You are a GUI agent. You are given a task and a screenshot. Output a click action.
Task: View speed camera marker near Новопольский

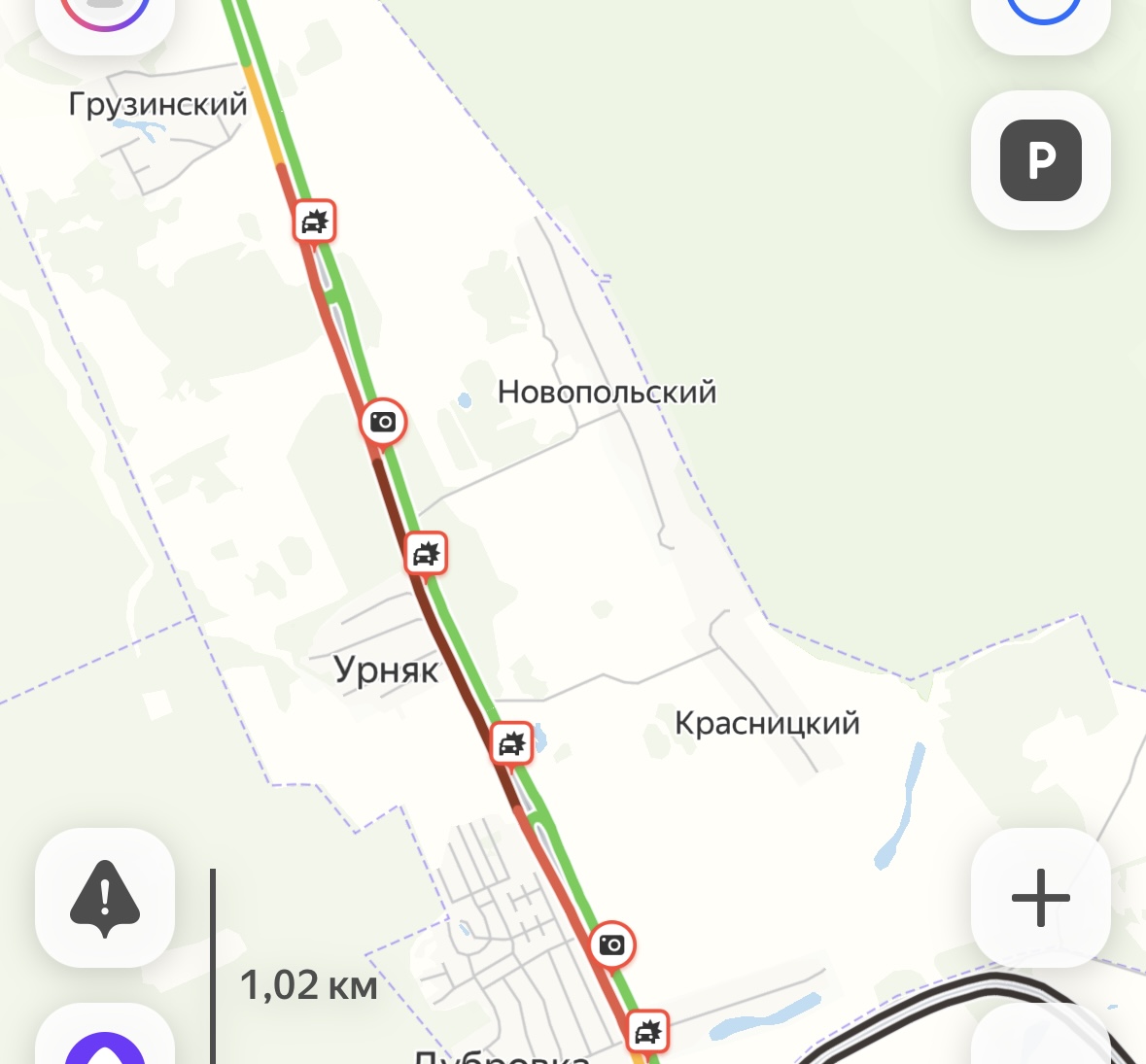[x=383, y=422]
